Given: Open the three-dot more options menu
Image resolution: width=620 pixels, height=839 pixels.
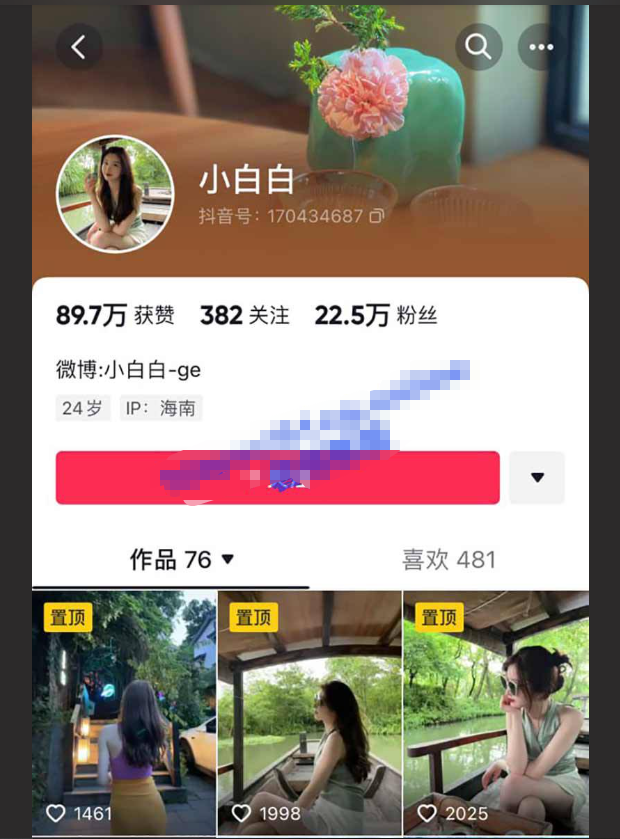Looking at the screenshot, I should pos(541,47).
